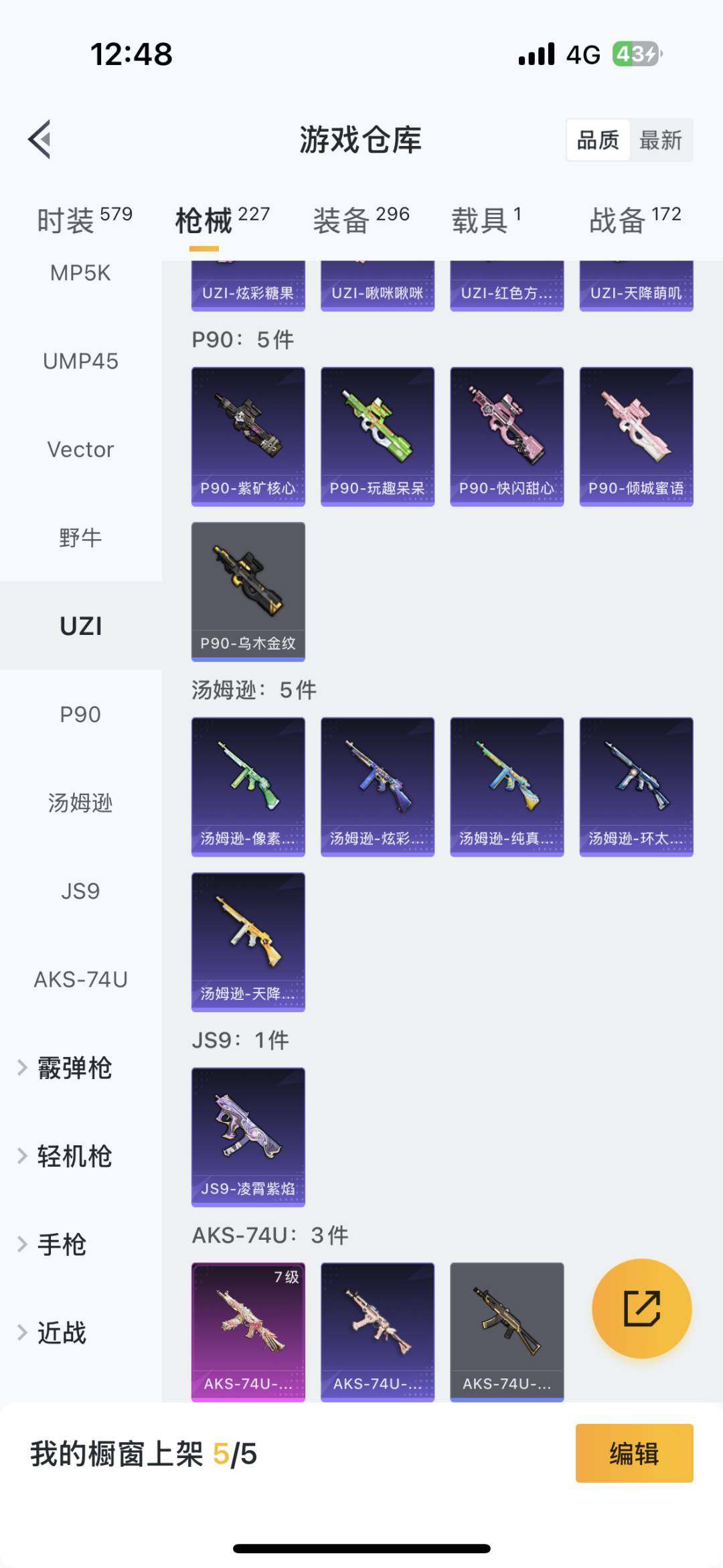Enable 品质 sorting mode
The width and height of the screenshot is (723, 1568).
coord(598,139)
